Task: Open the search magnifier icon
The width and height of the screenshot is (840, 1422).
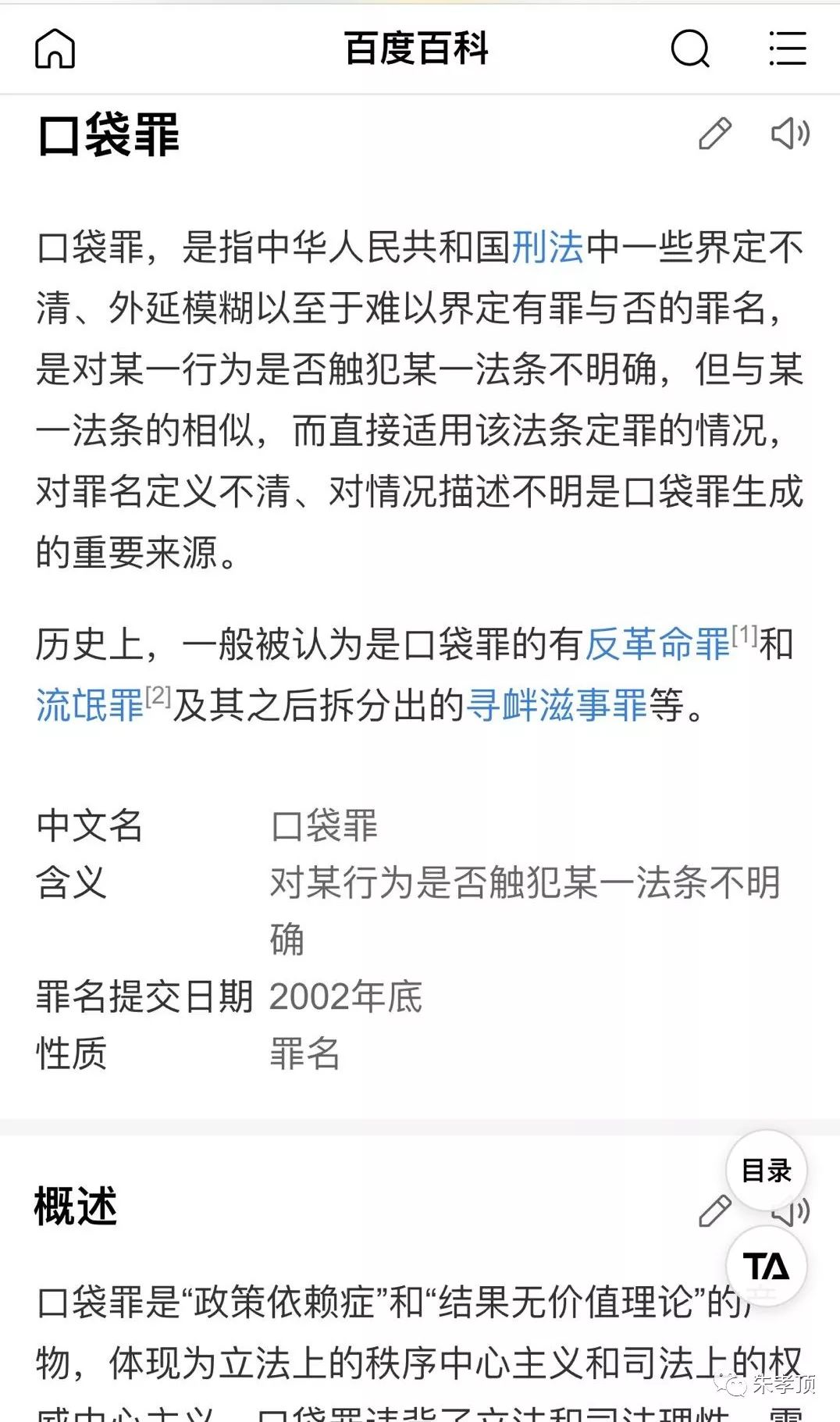Action: click(691, 48)
